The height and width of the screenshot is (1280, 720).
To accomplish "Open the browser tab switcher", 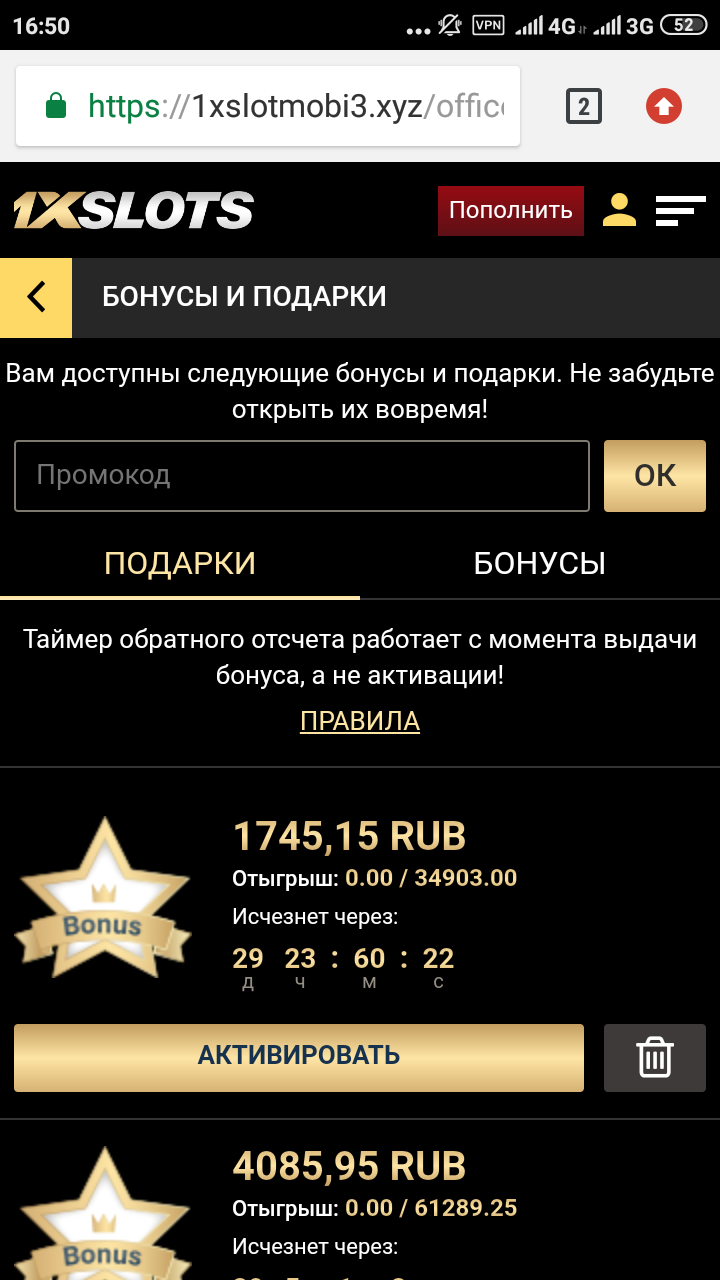I will coord(584,106).
